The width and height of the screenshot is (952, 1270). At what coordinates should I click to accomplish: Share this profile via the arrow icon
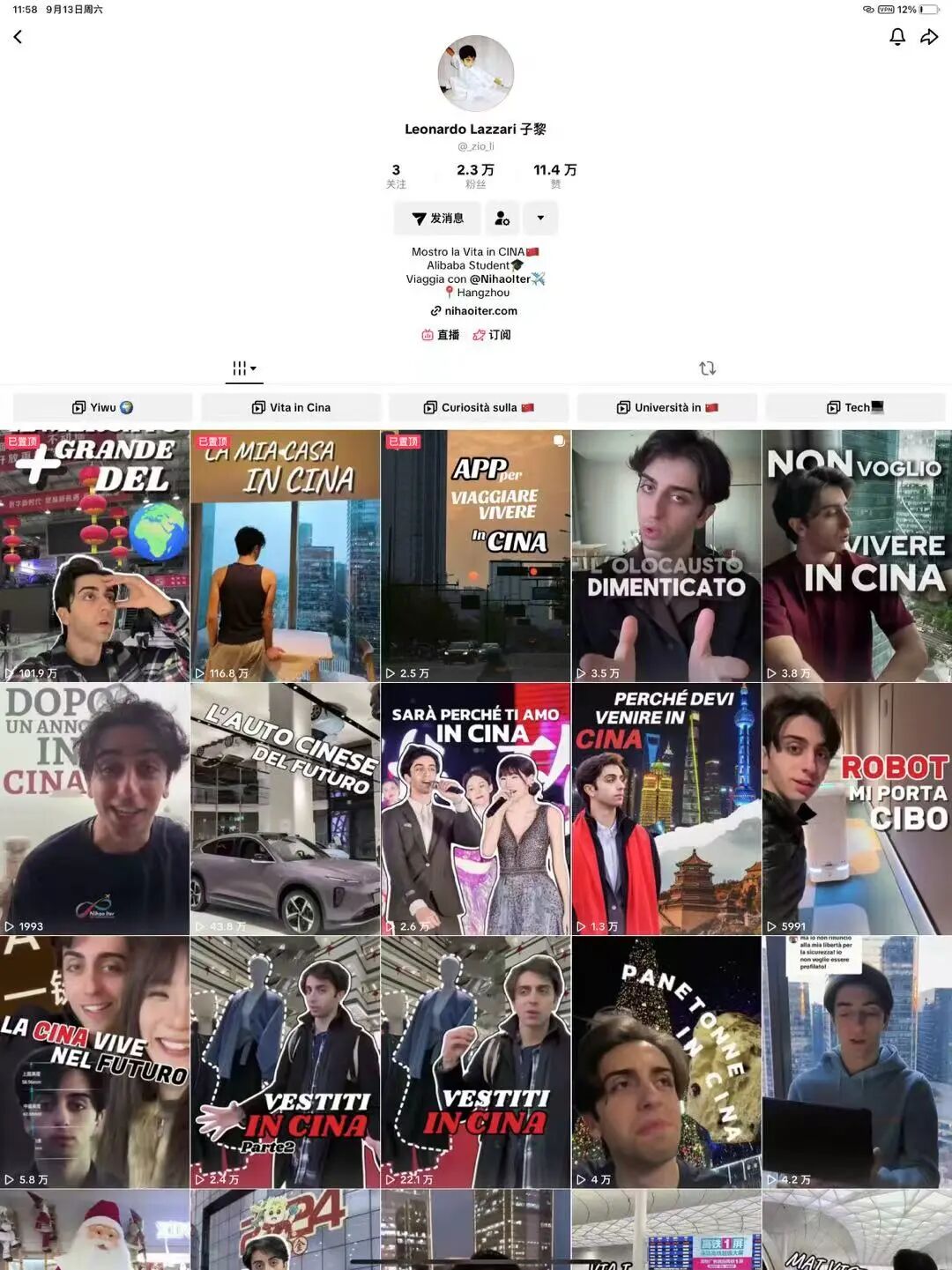[929, 37]
